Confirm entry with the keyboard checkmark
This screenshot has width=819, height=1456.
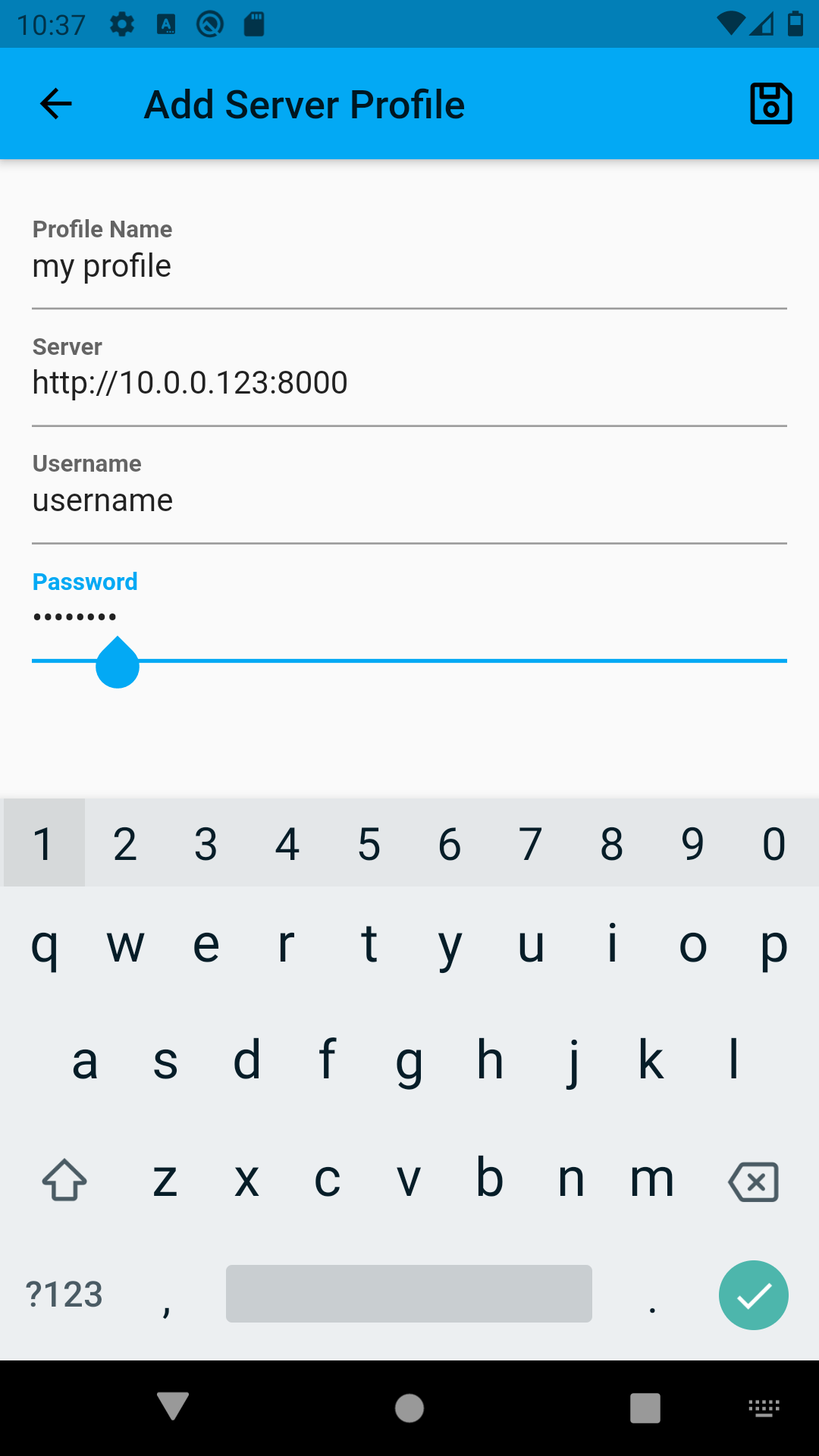coord(753,1294)
